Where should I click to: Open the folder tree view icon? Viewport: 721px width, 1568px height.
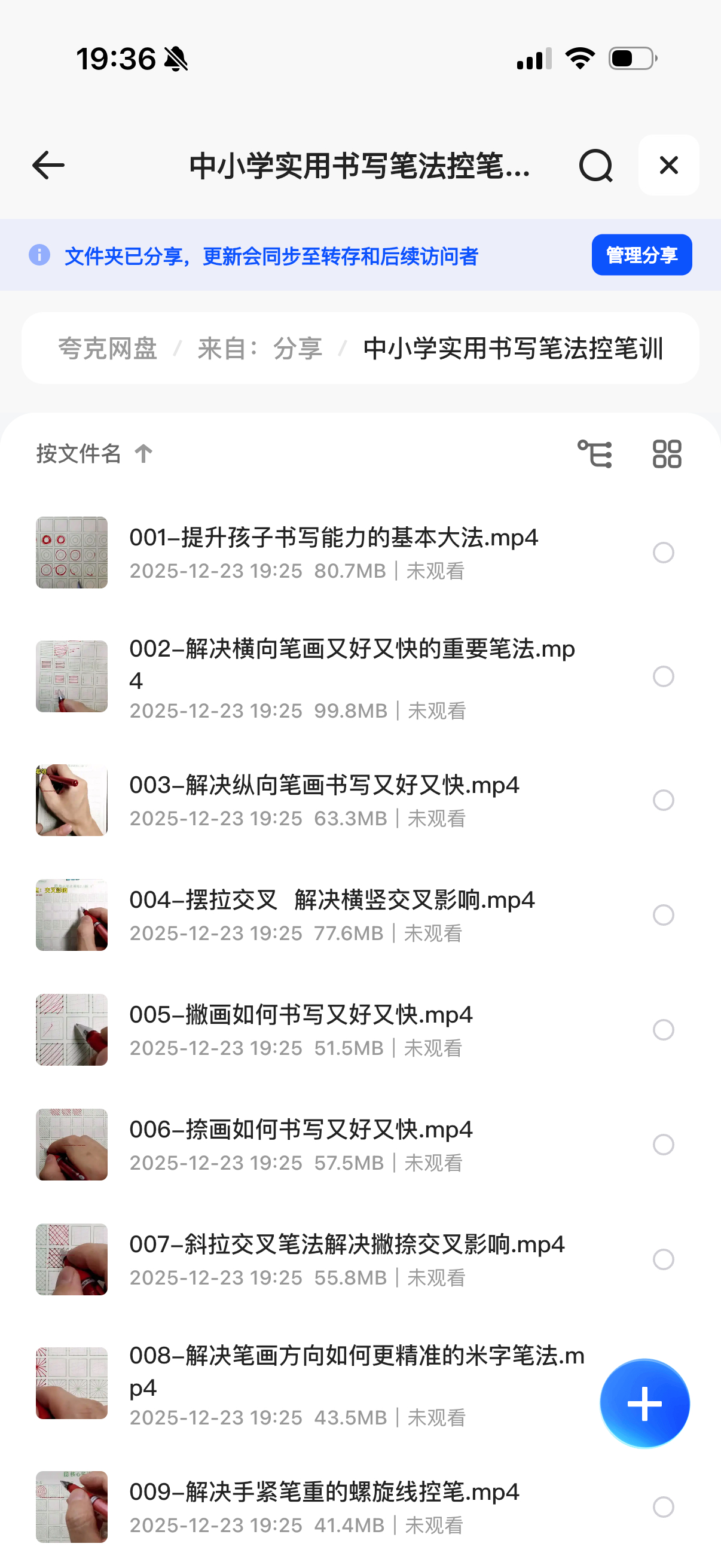[594, 454]
